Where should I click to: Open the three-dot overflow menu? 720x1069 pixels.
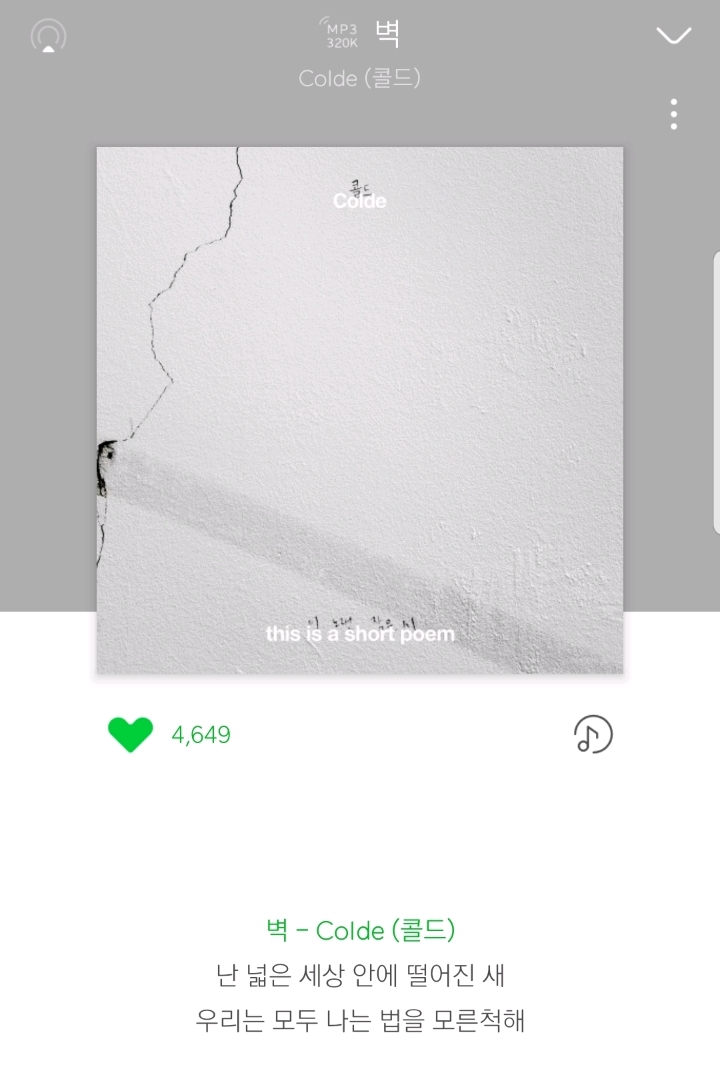(x=674, y=114)
